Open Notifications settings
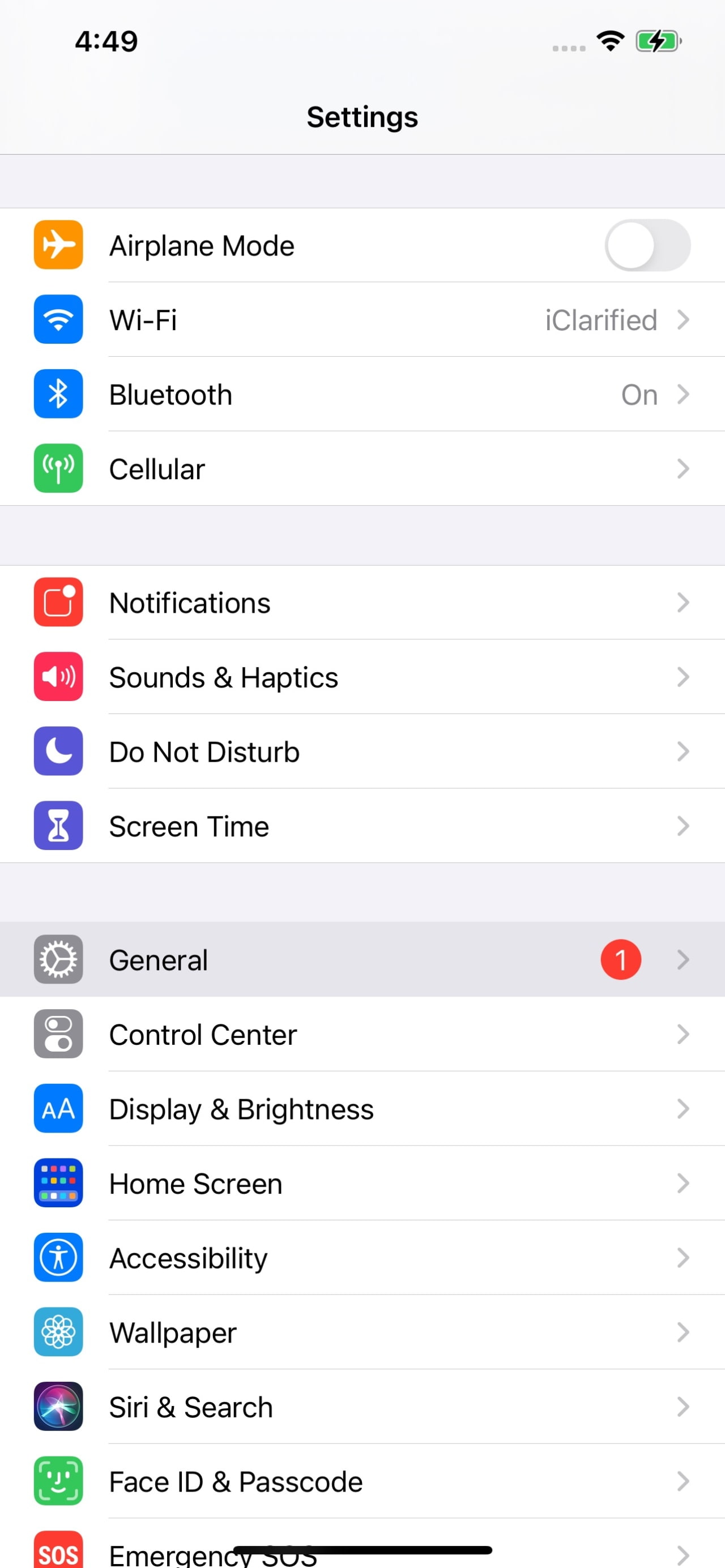 click(x=362, y=603)
